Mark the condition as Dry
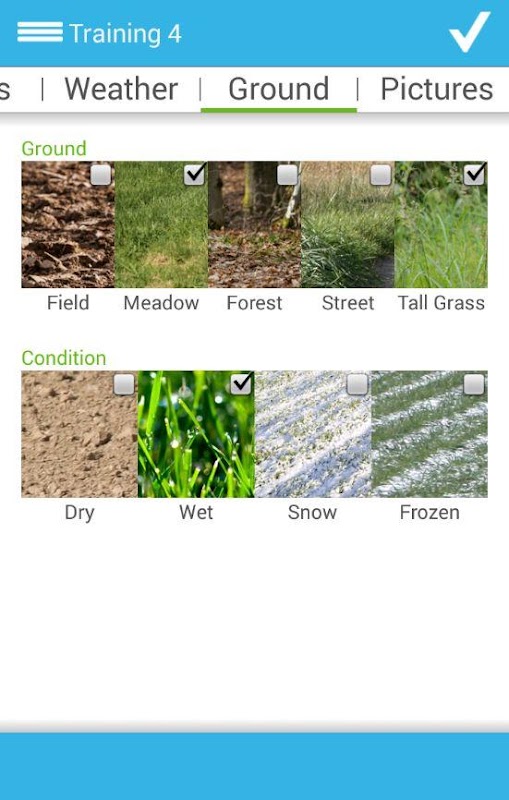Image resolution: width=509 pixels, height=800 pixels. (124, 385)
